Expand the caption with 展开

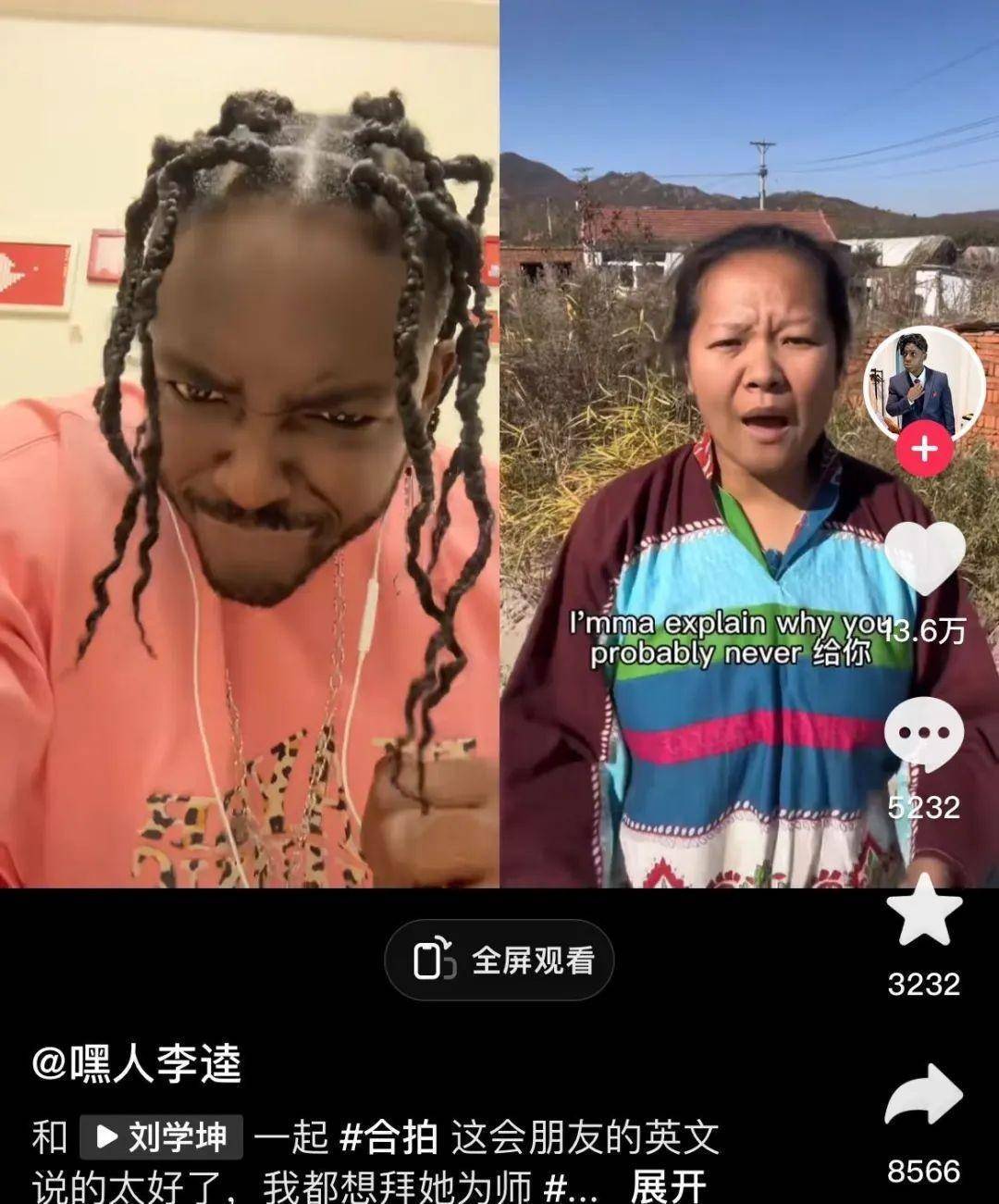point(668,1185)
